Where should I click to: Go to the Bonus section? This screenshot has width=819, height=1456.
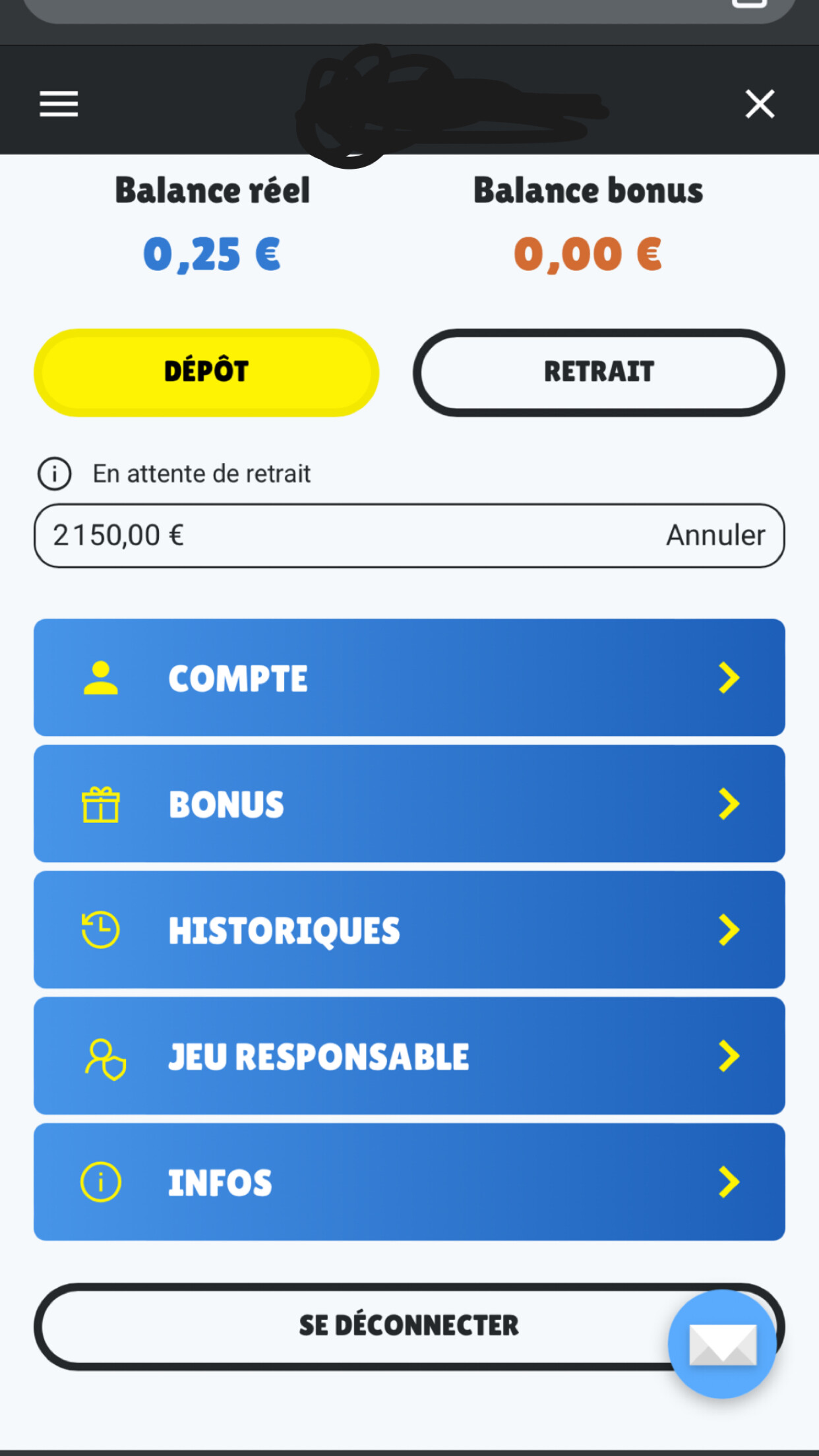409,804
